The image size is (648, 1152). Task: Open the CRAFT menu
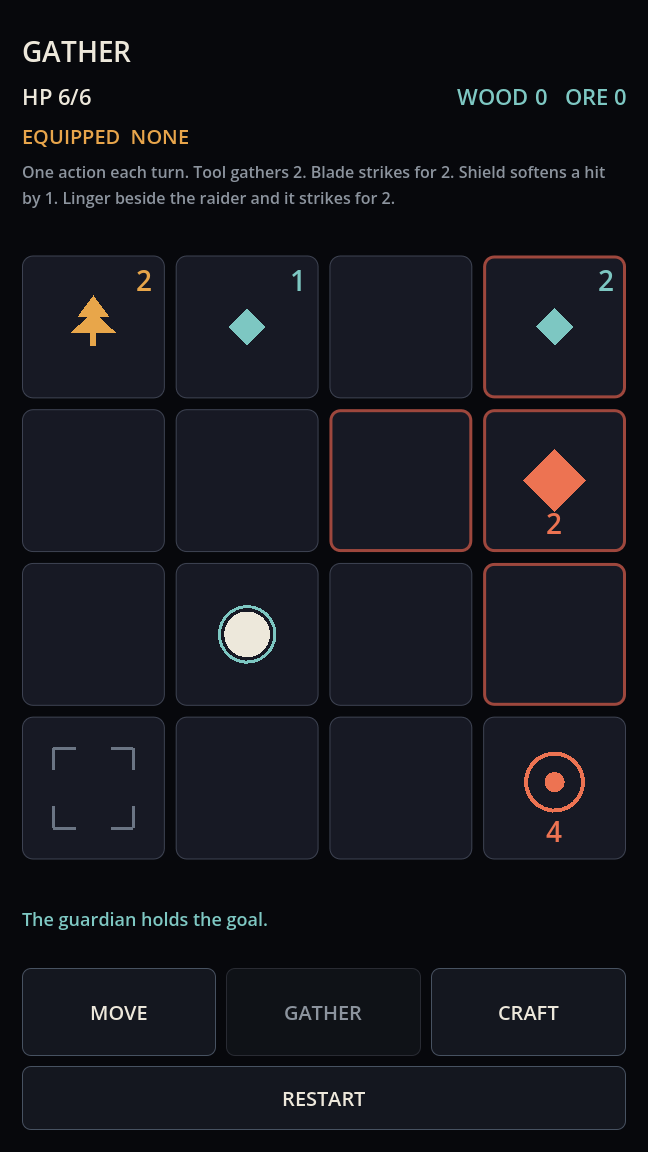tap(528, 1012)
